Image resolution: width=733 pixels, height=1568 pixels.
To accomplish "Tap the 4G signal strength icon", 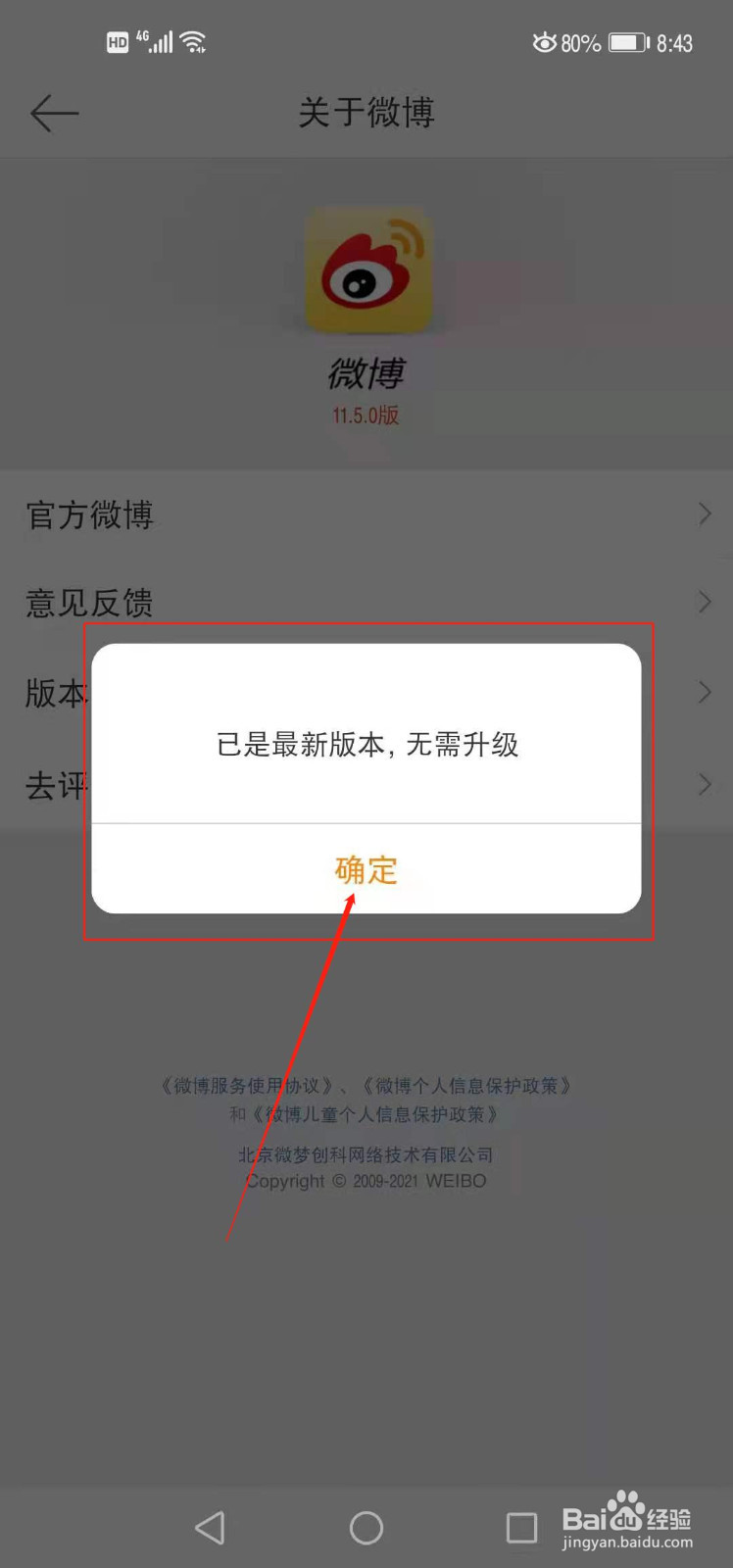I will [160, 41].
